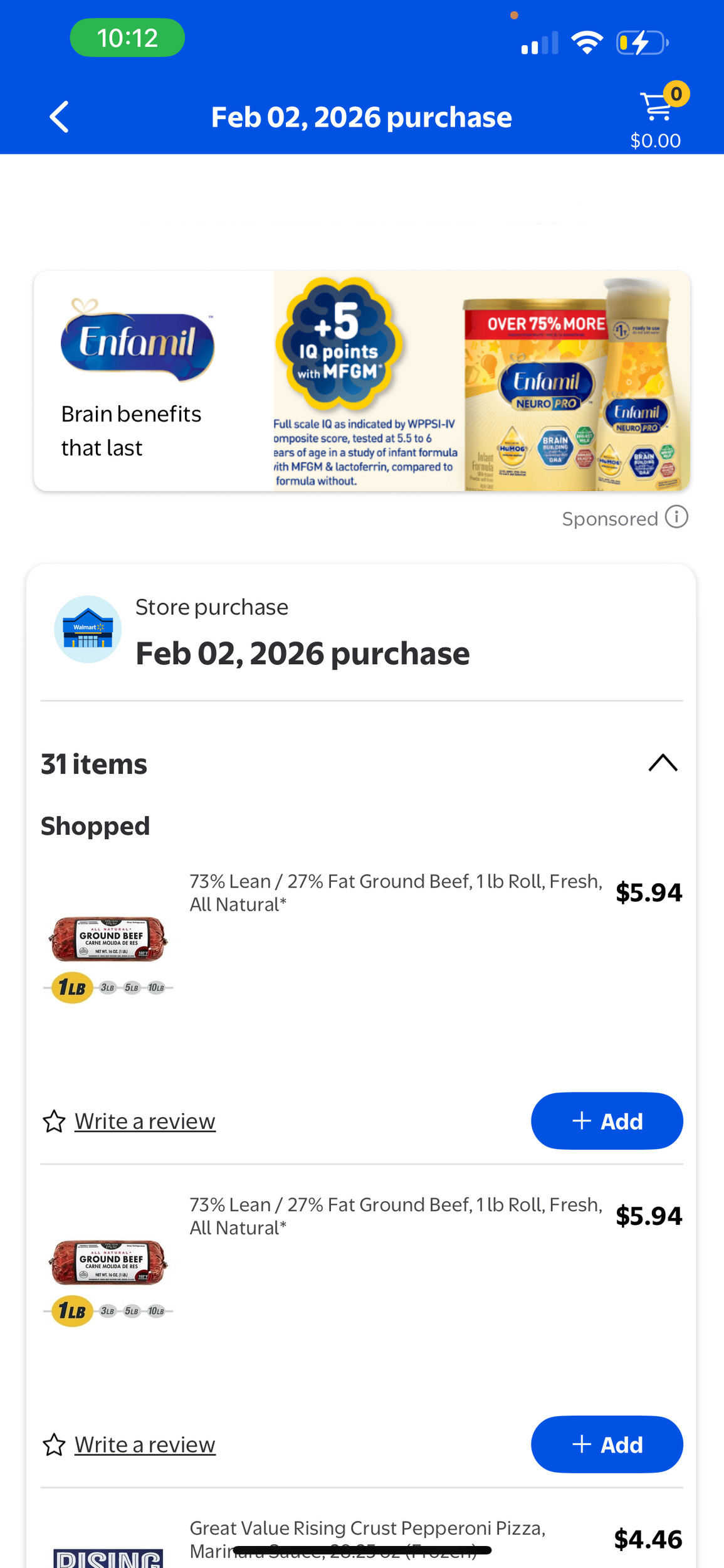Open the Great Value Rising Crust Pepperoni Pizza item
724x1568 pixels.
coord(367,1528)
